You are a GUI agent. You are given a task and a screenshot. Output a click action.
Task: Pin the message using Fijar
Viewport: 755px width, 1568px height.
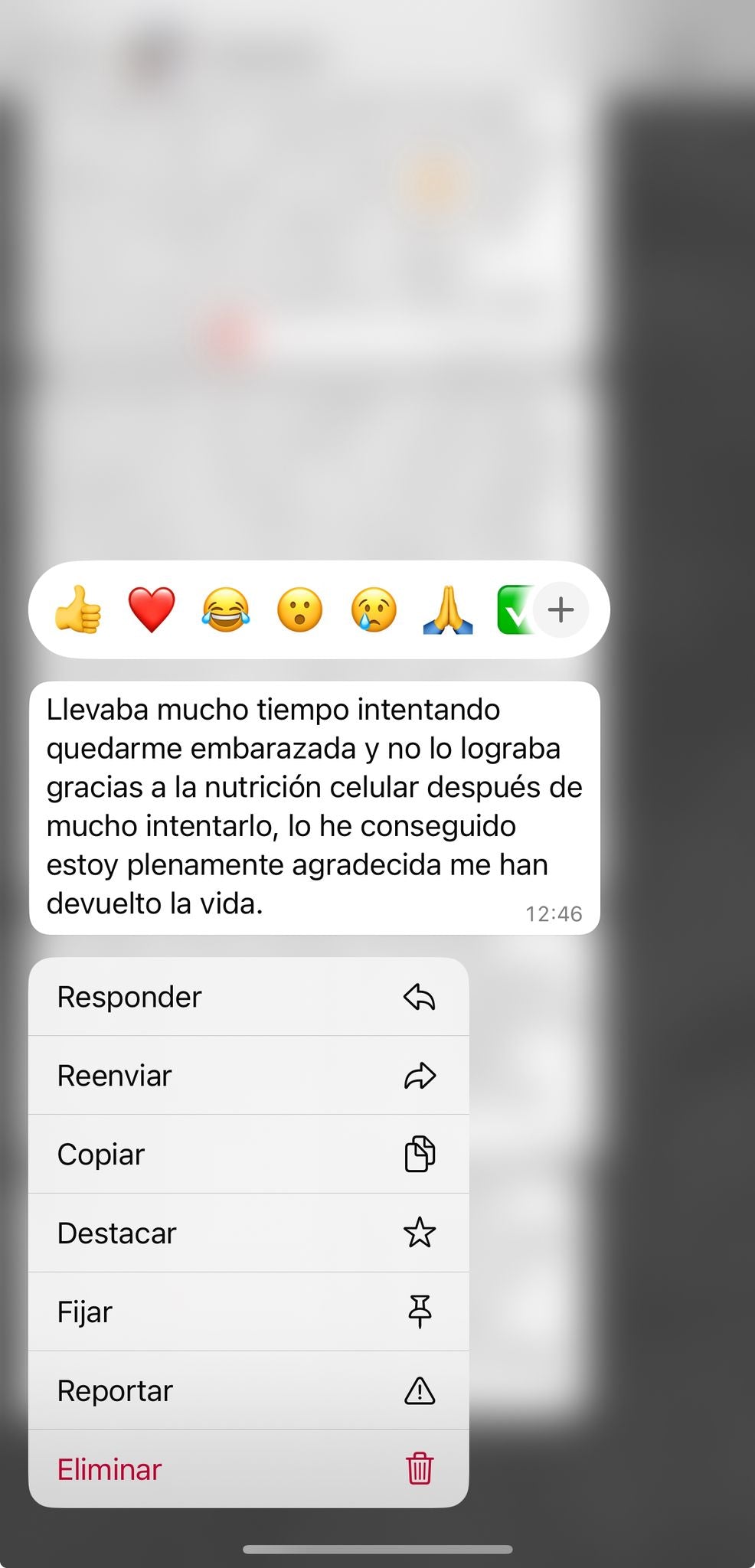coord(248,1312)
